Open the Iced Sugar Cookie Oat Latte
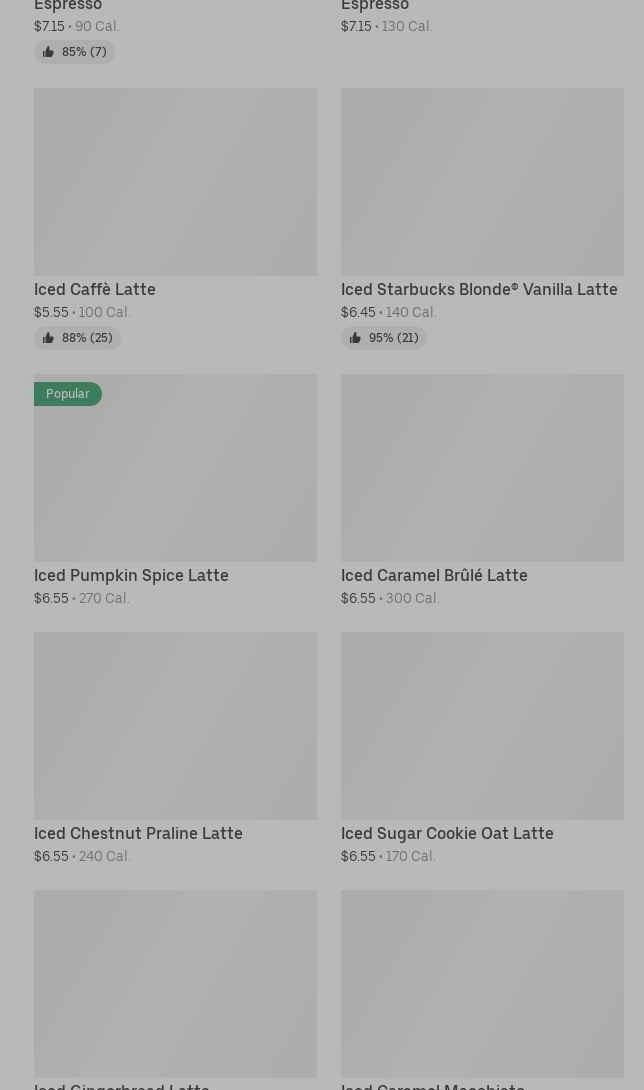This screenshot has height=1090, width=644. pyautogui.click(x=482, y=748)
